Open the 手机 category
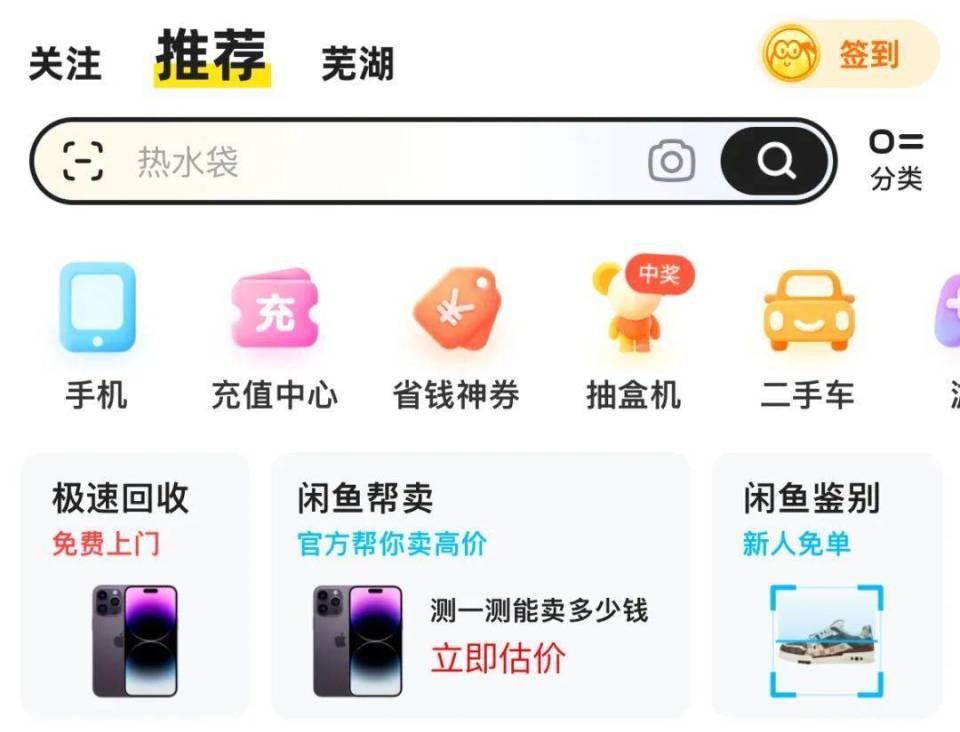 (x=97, y=336)
